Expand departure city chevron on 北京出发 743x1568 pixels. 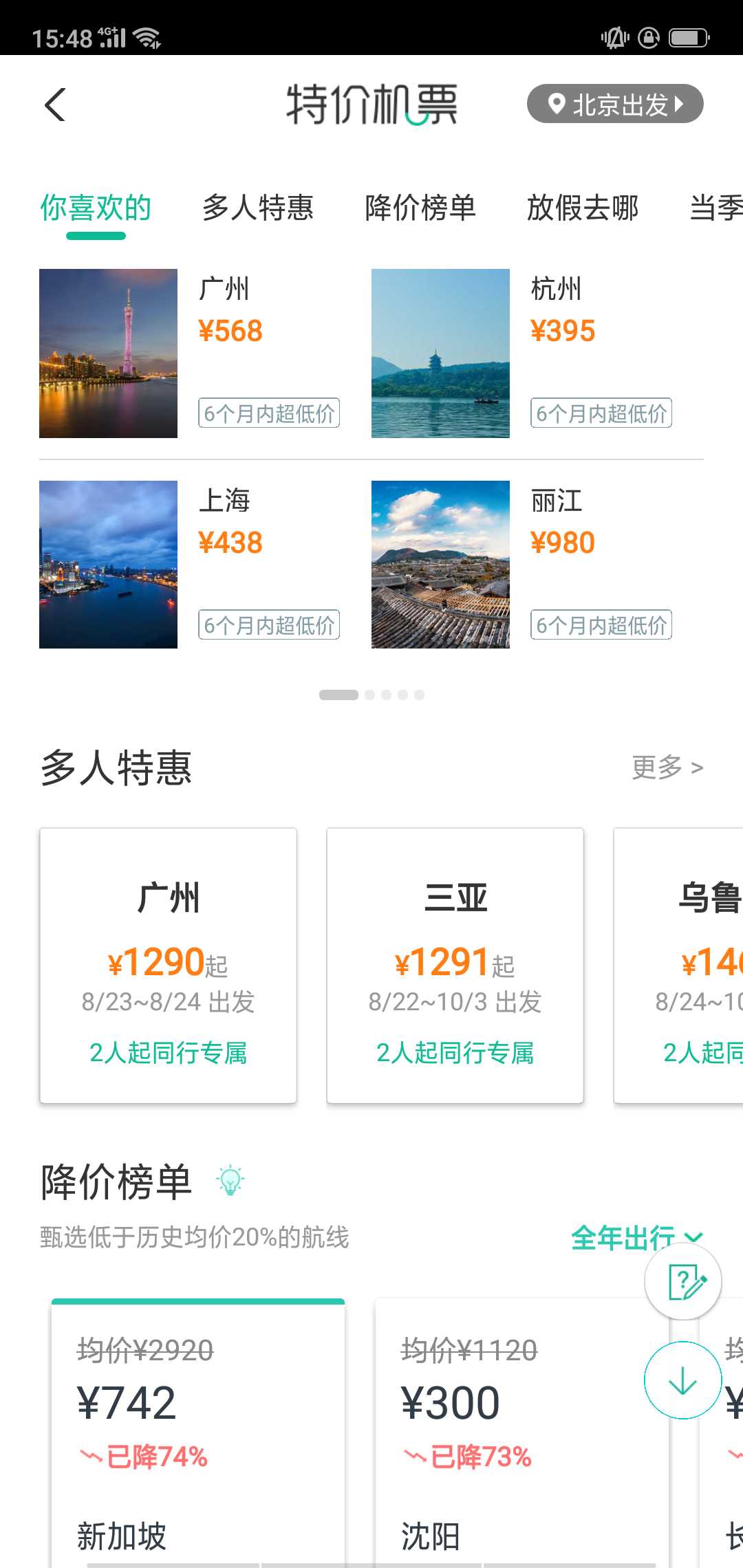680,104
